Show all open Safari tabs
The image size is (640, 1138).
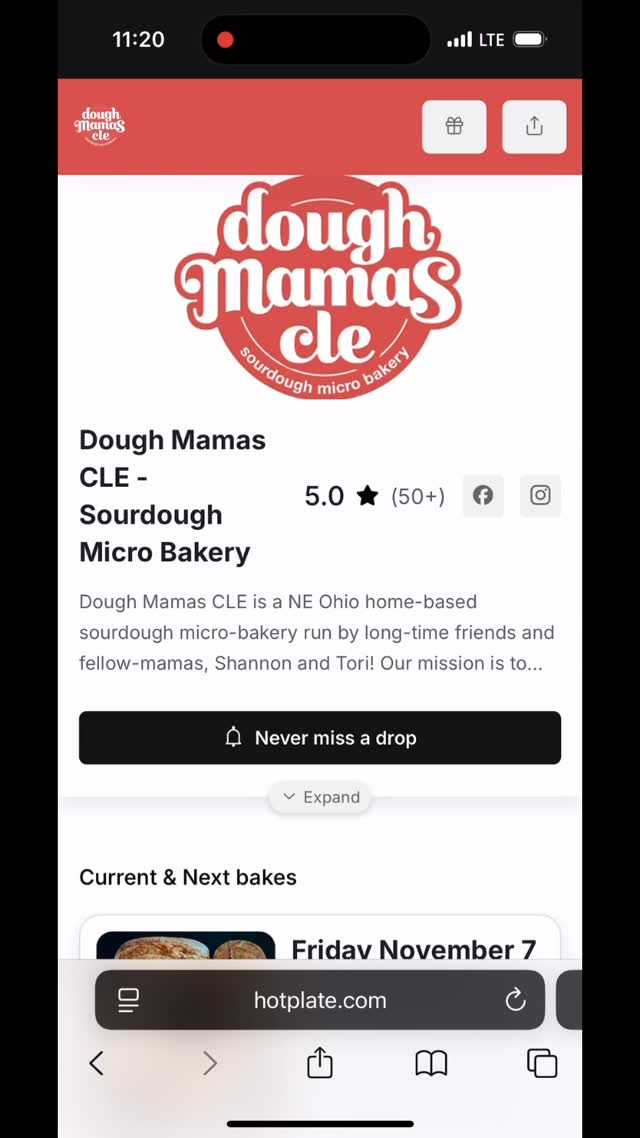(542, 1063)
